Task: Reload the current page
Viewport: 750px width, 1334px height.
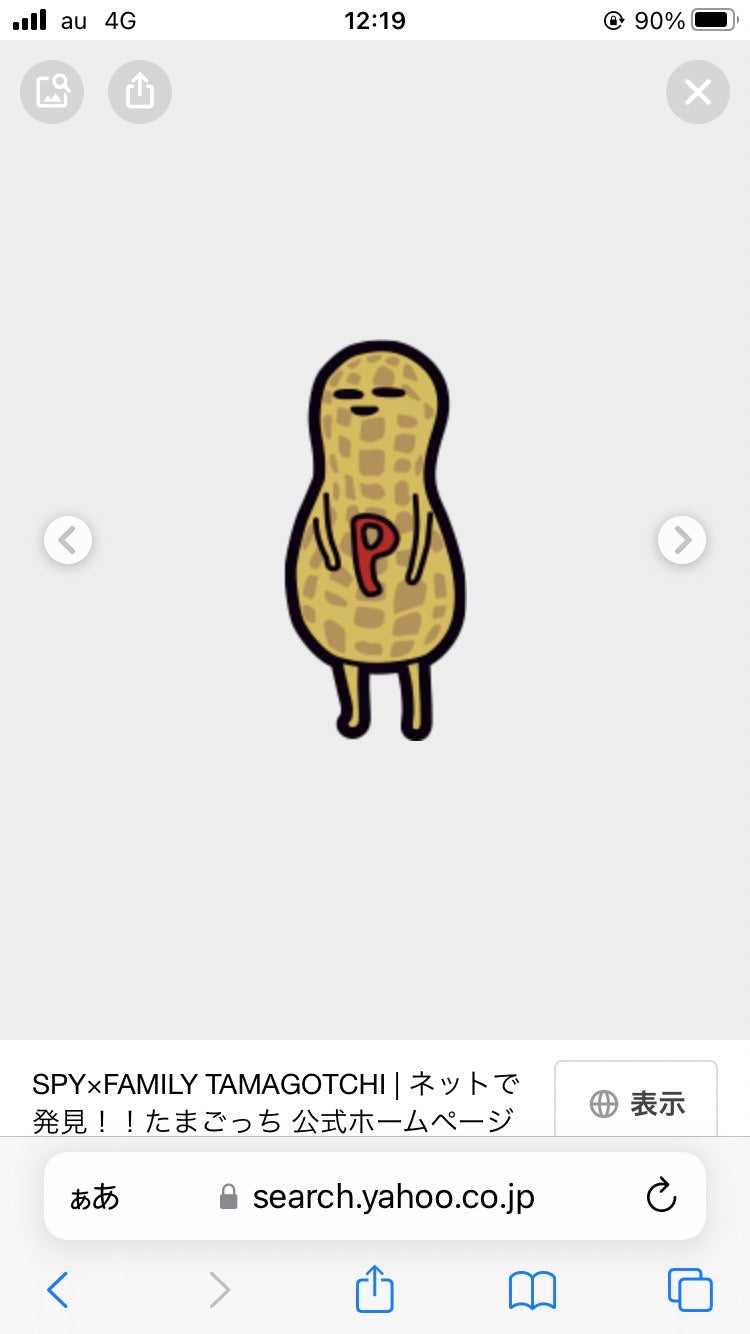Action: [x=661, y=1196]
